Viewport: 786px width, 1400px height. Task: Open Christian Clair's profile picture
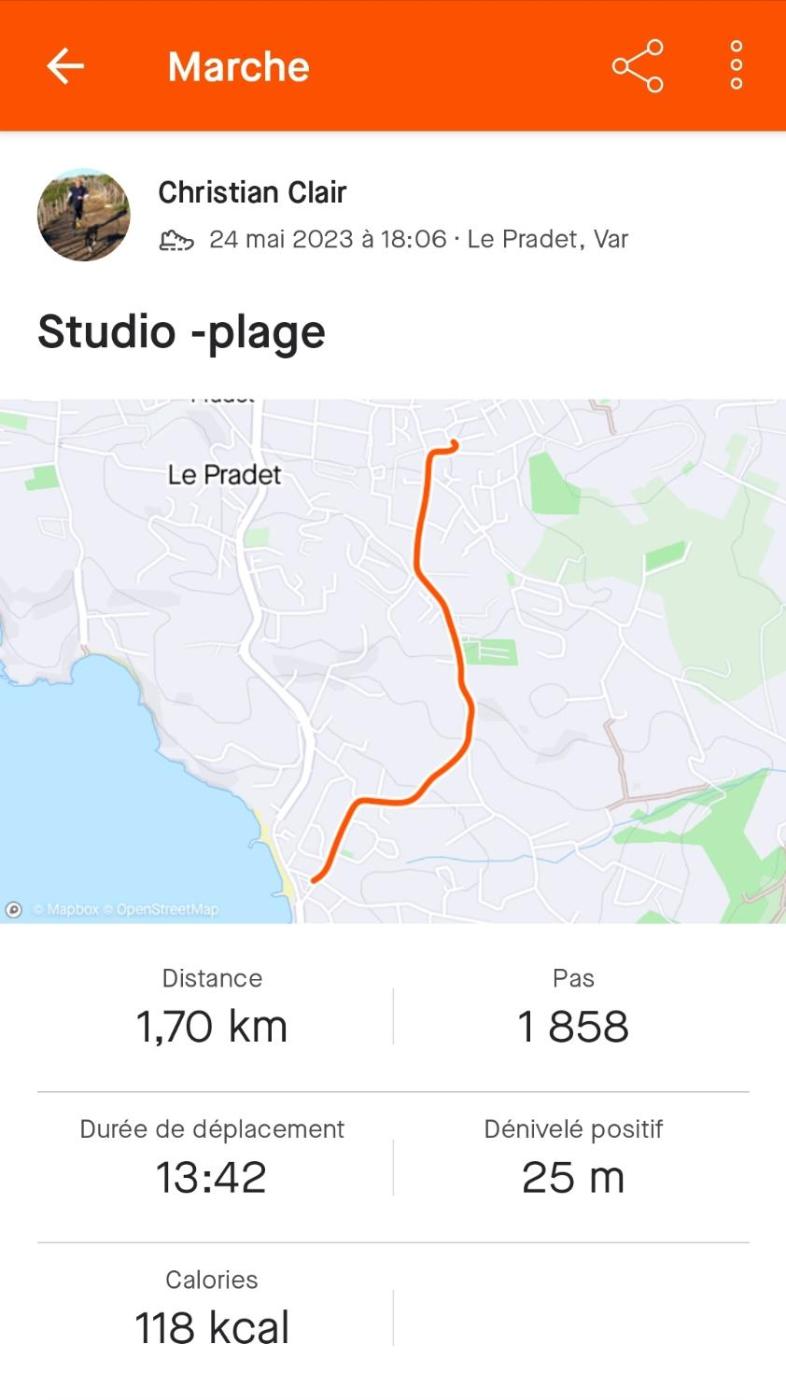(x=84, y=215)
